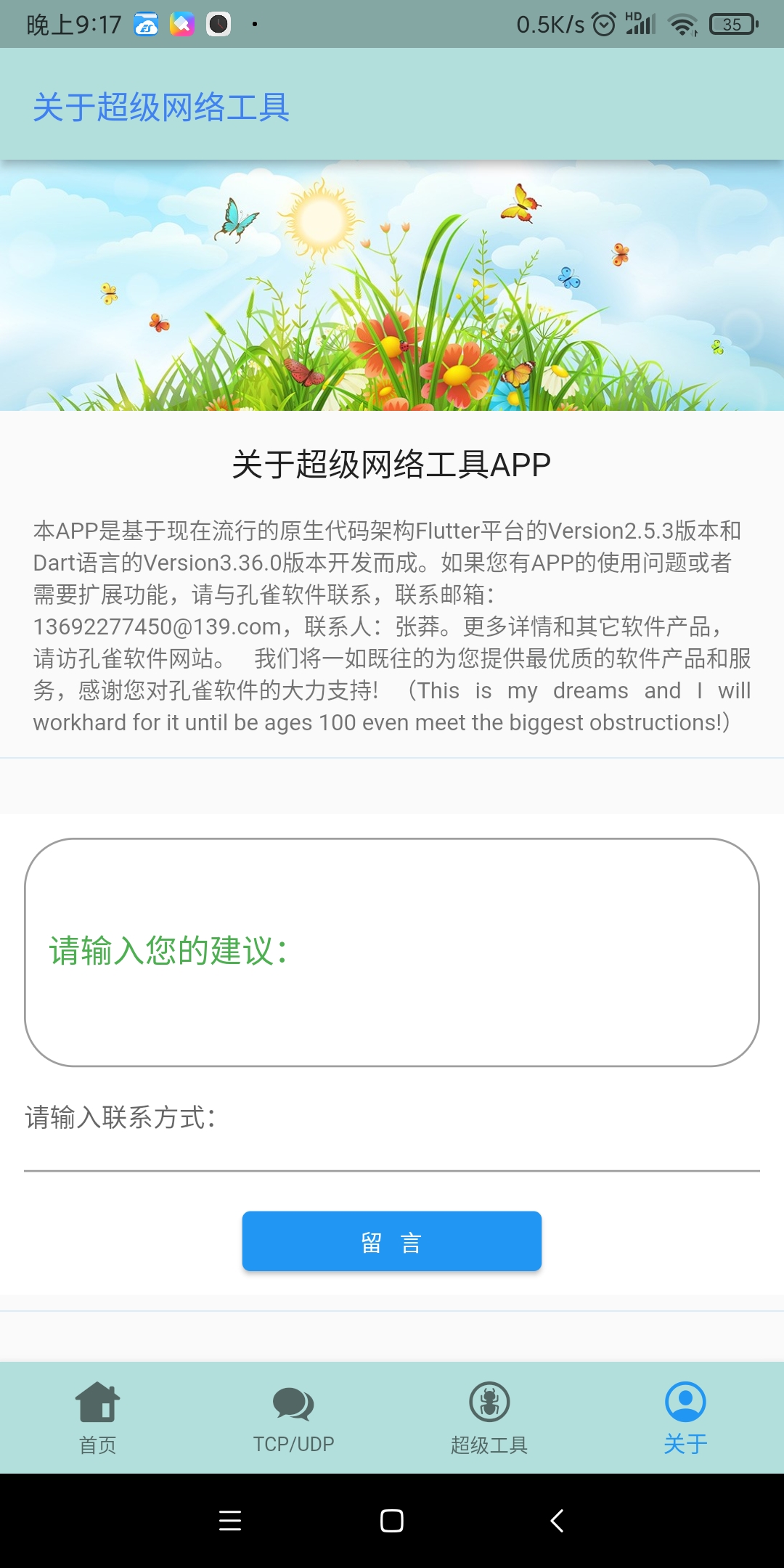Submit feedback with the 留言 button
This screenshot has height=1568, width=784.
point(392,1241)
